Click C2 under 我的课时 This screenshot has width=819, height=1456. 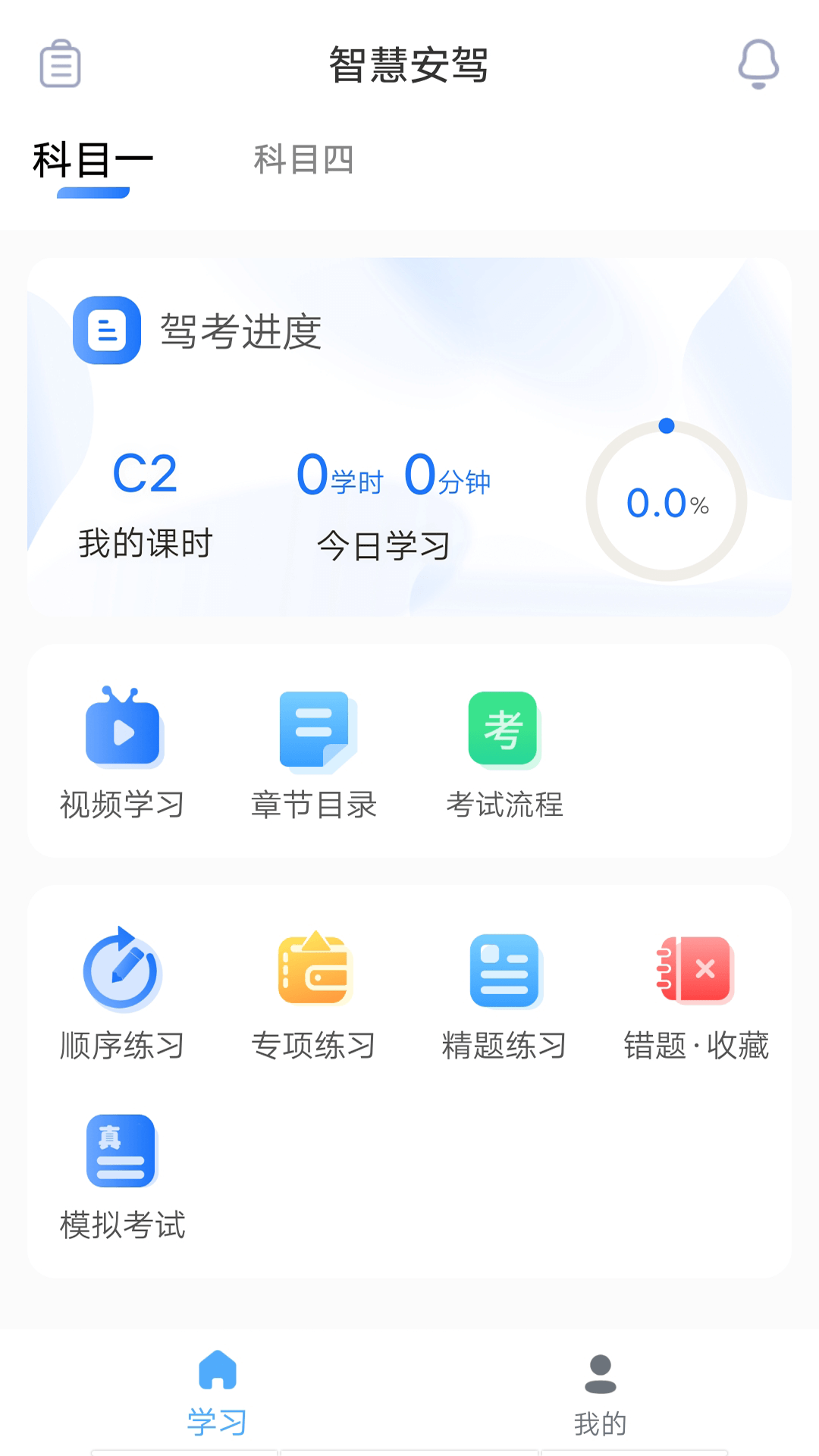146,475
